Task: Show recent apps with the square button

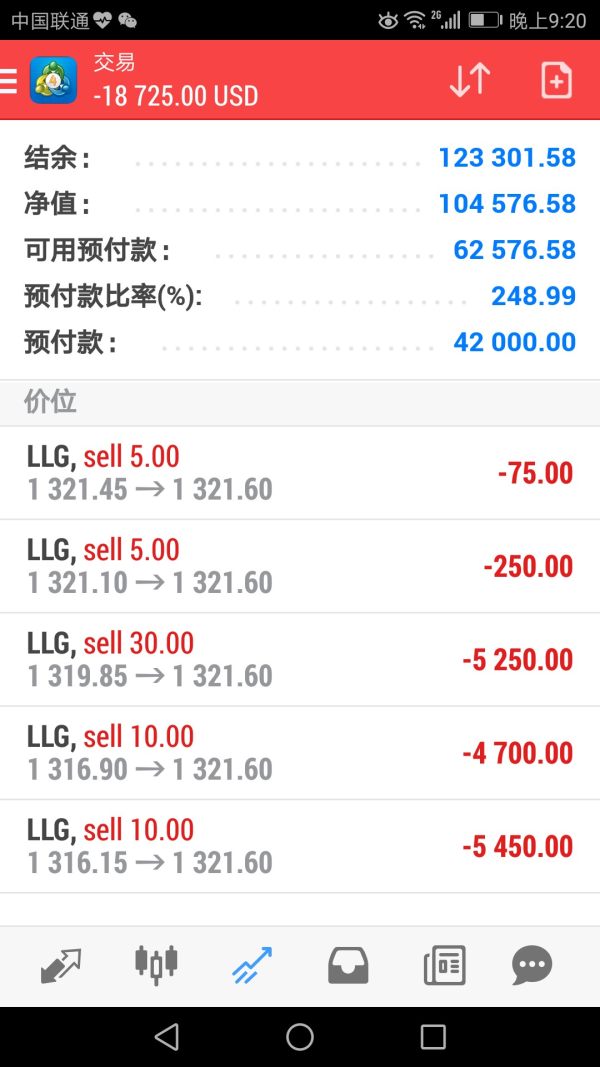Action: 433,1037
